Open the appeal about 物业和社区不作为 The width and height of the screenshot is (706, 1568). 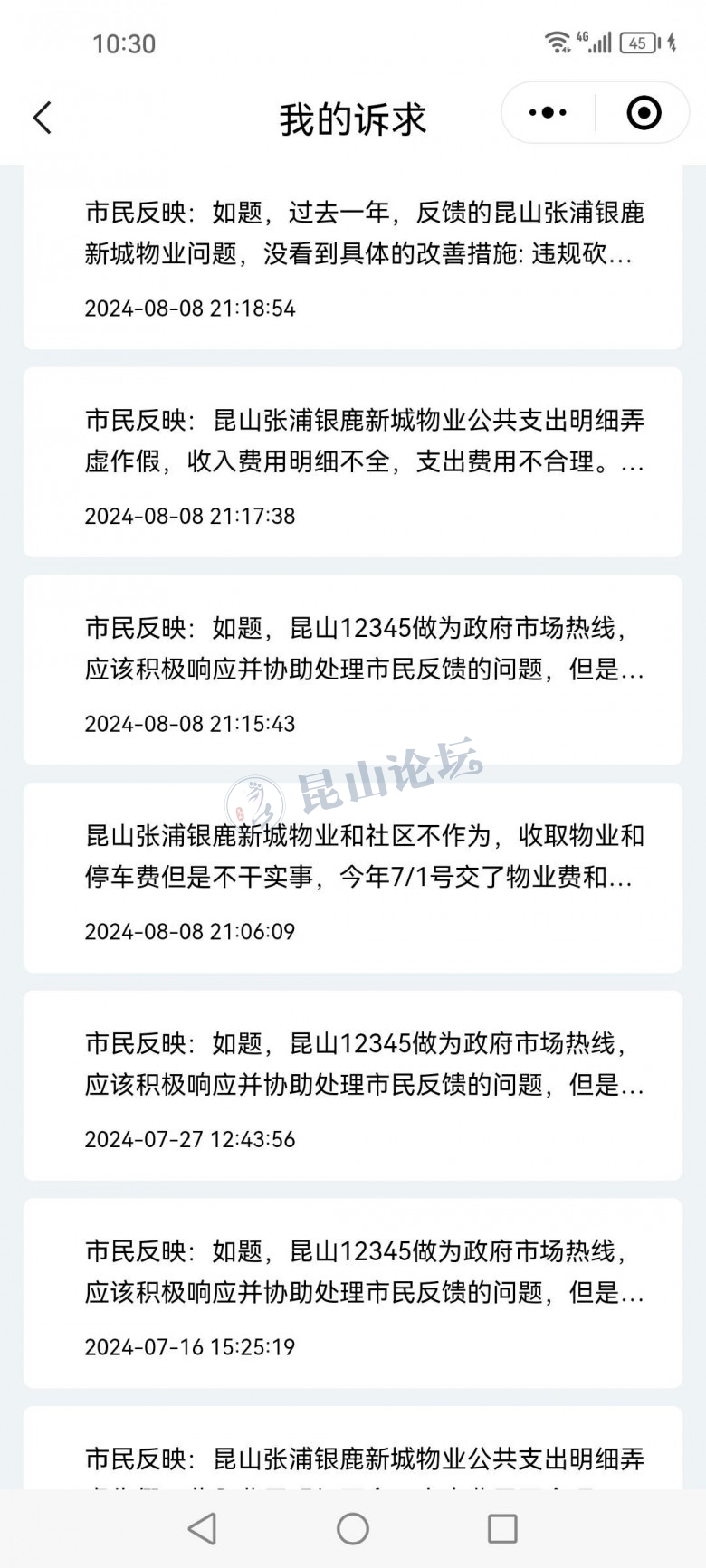tap(353, 878)
